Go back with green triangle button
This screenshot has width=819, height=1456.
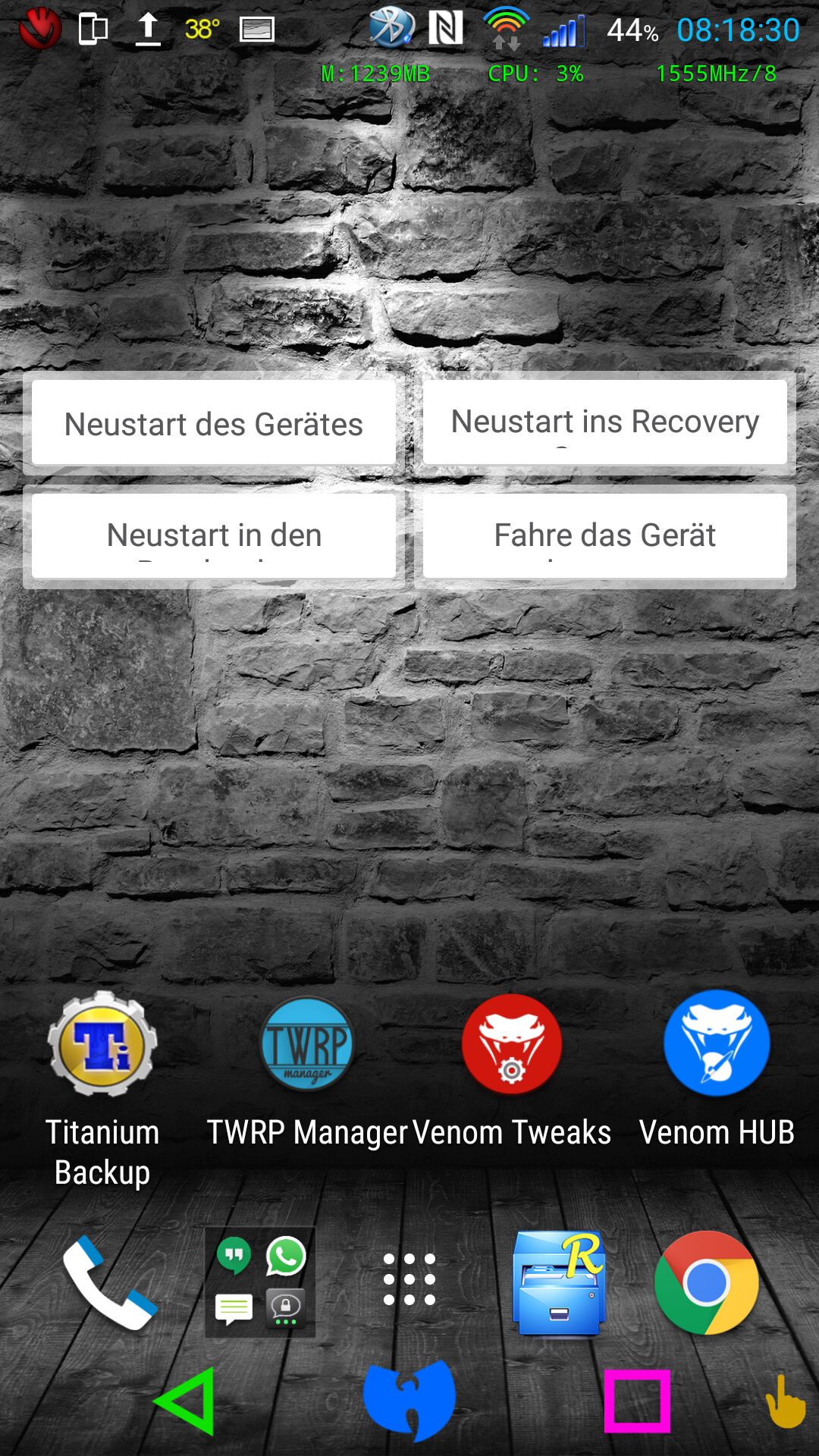185,1401
